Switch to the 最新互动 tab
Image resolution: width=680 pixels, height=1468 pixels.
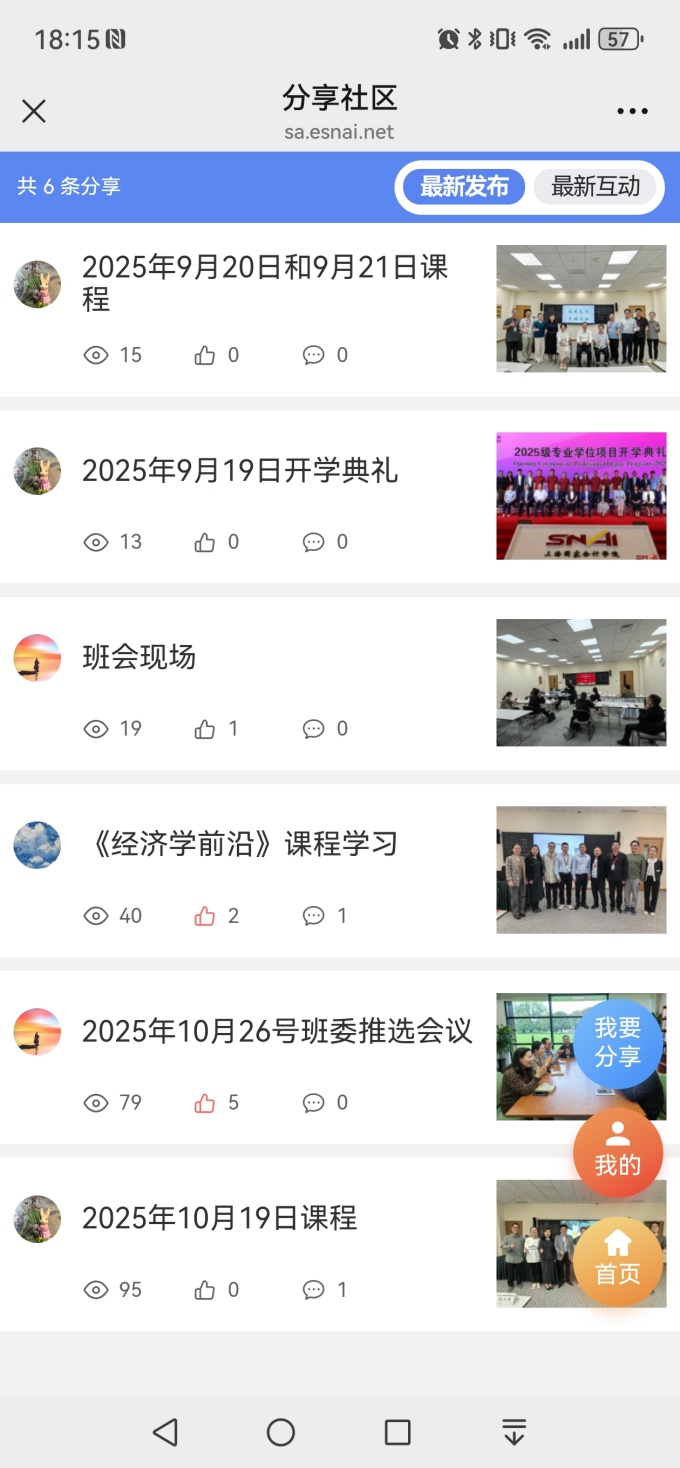(595, 187)
